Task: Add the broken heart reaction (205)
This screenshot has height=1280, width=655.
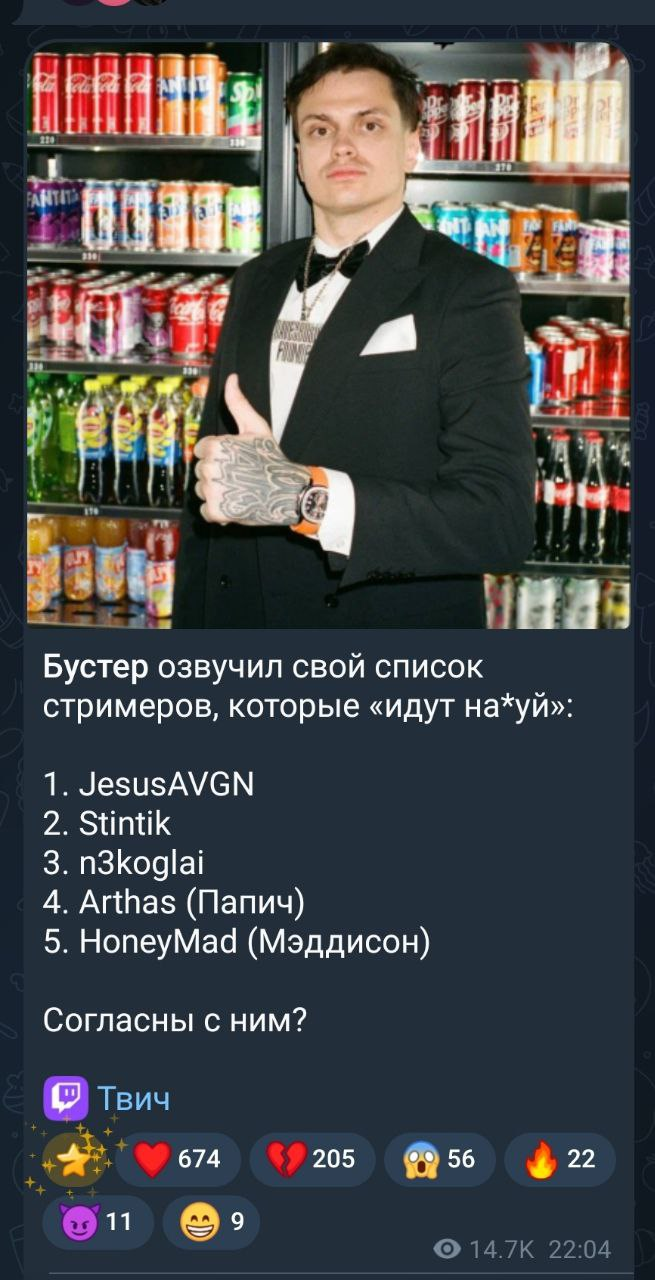Action: [311, 1159]
